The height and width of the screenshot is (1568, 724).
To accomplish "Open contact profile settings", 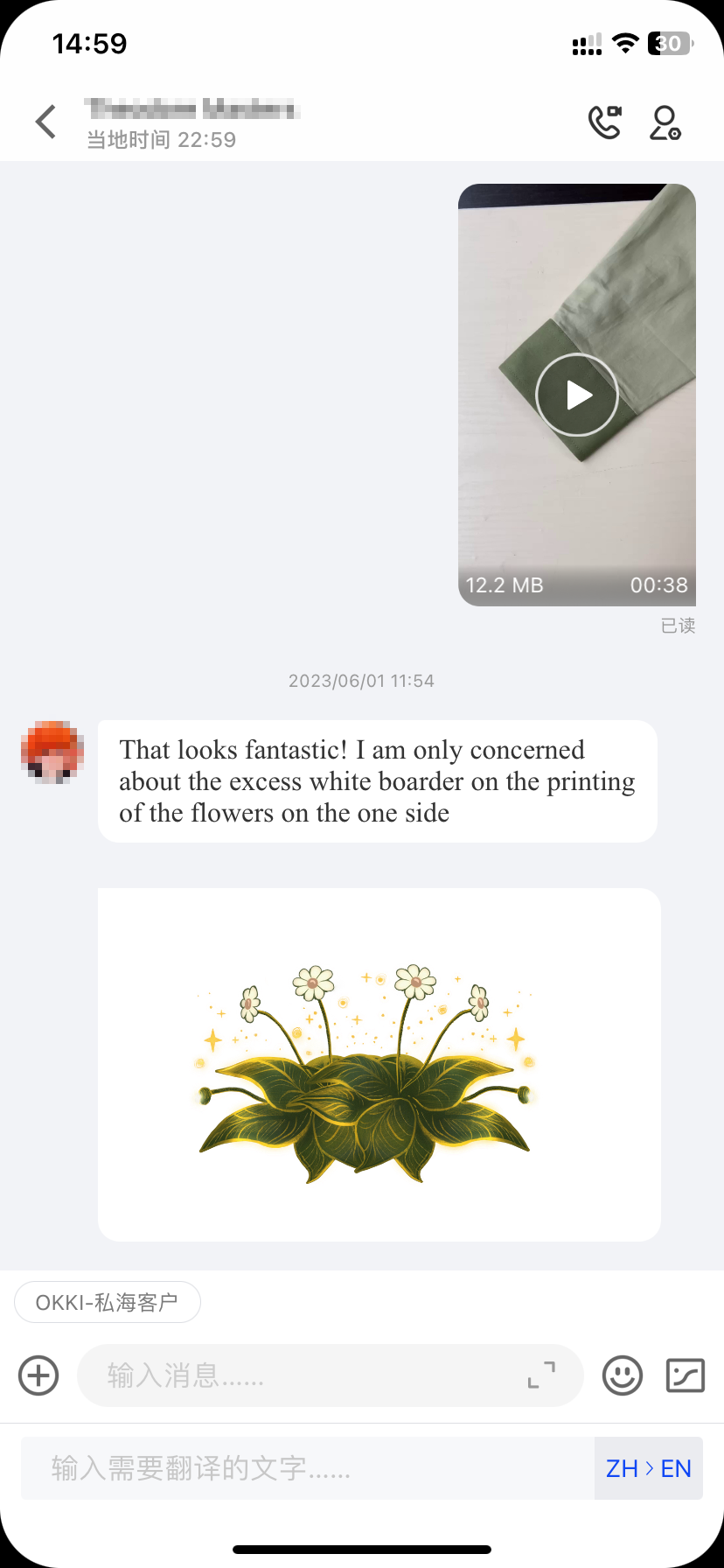I will tap(665, 122).
